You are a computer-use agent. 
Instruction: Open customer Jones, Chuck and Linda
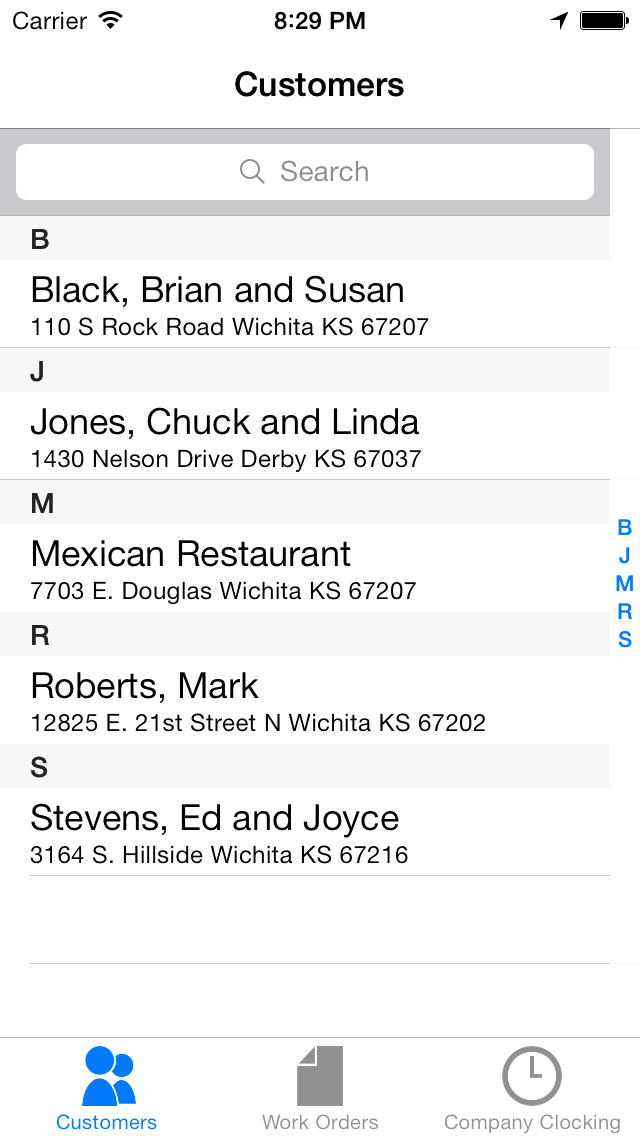pyautogui.click(x=304, y=435)
